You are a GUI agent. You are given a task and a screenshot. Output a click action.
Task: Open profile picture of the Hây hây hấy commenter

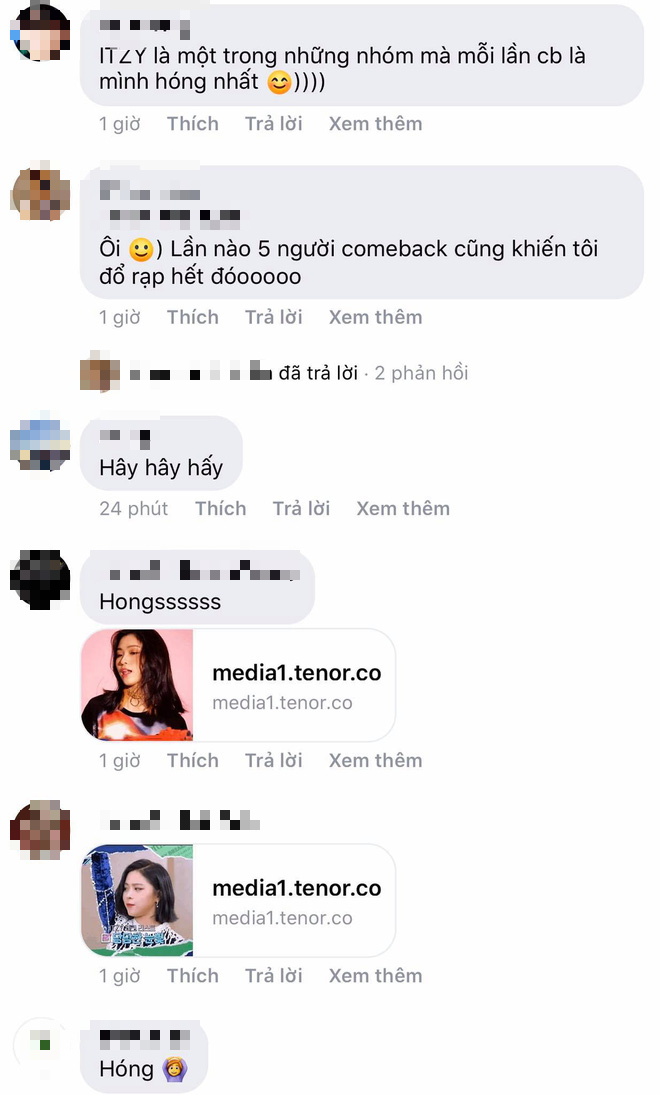41,441
